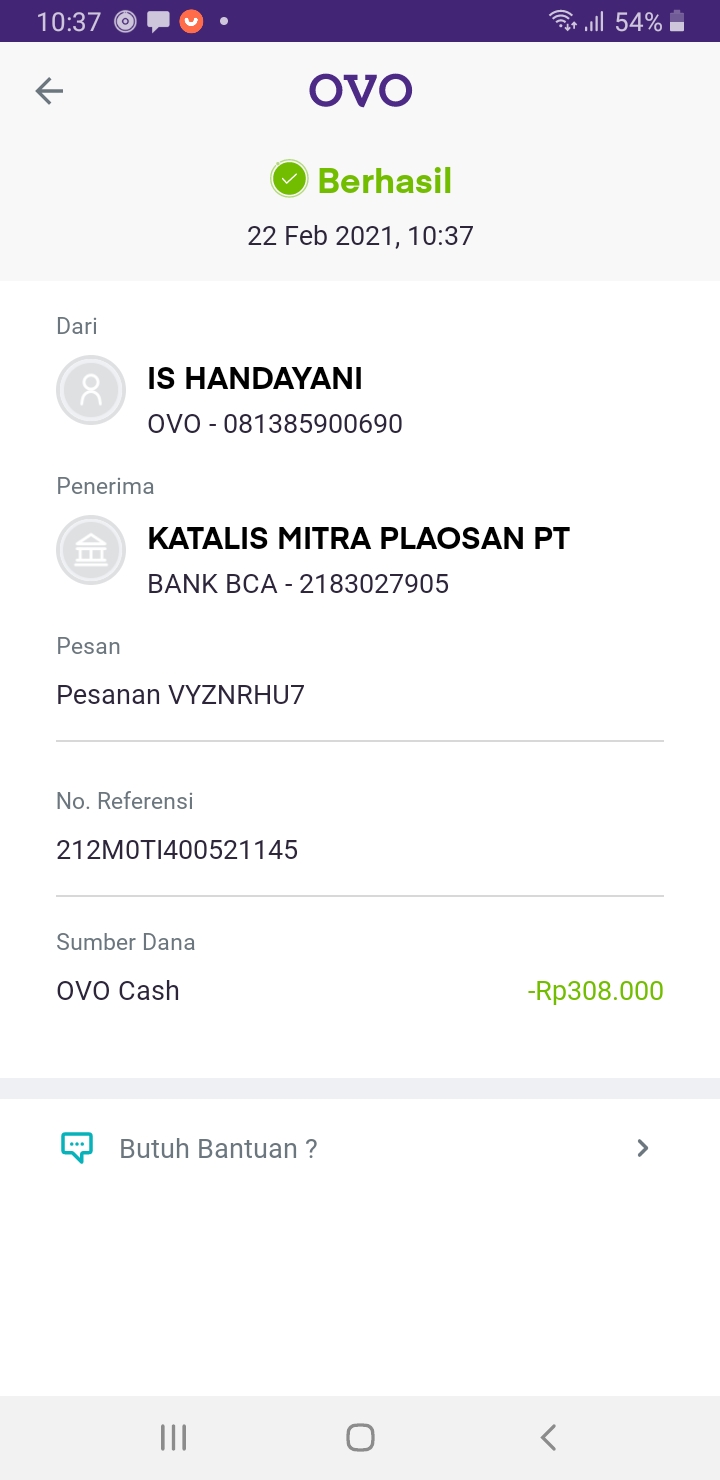Tap the system back button
Screen dimensions: 720x1480
pos(547,1437)
